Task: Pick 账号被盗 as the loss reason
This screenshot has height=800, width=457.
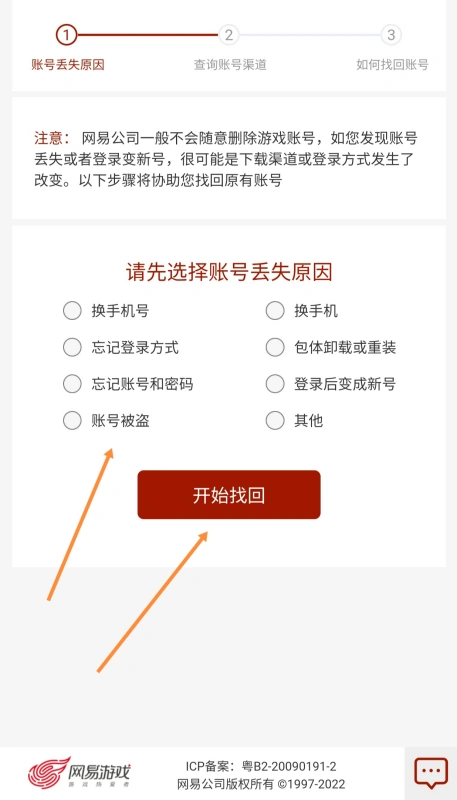Action: (72, 420)
